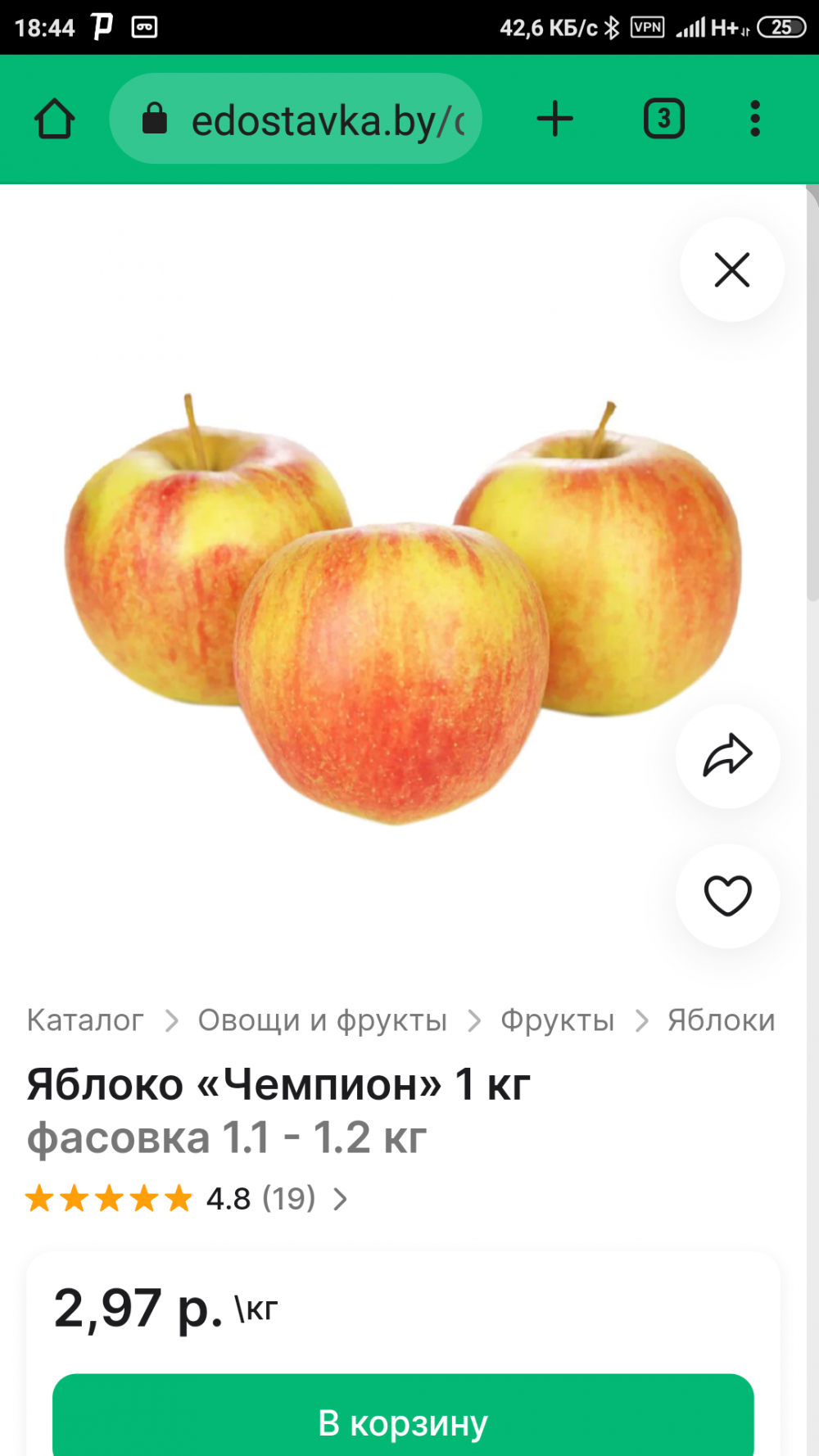This screenshot has width=819, height=1456.
Task: Open the Яблоки breadcrumb category
Action: pos(721,1020)
